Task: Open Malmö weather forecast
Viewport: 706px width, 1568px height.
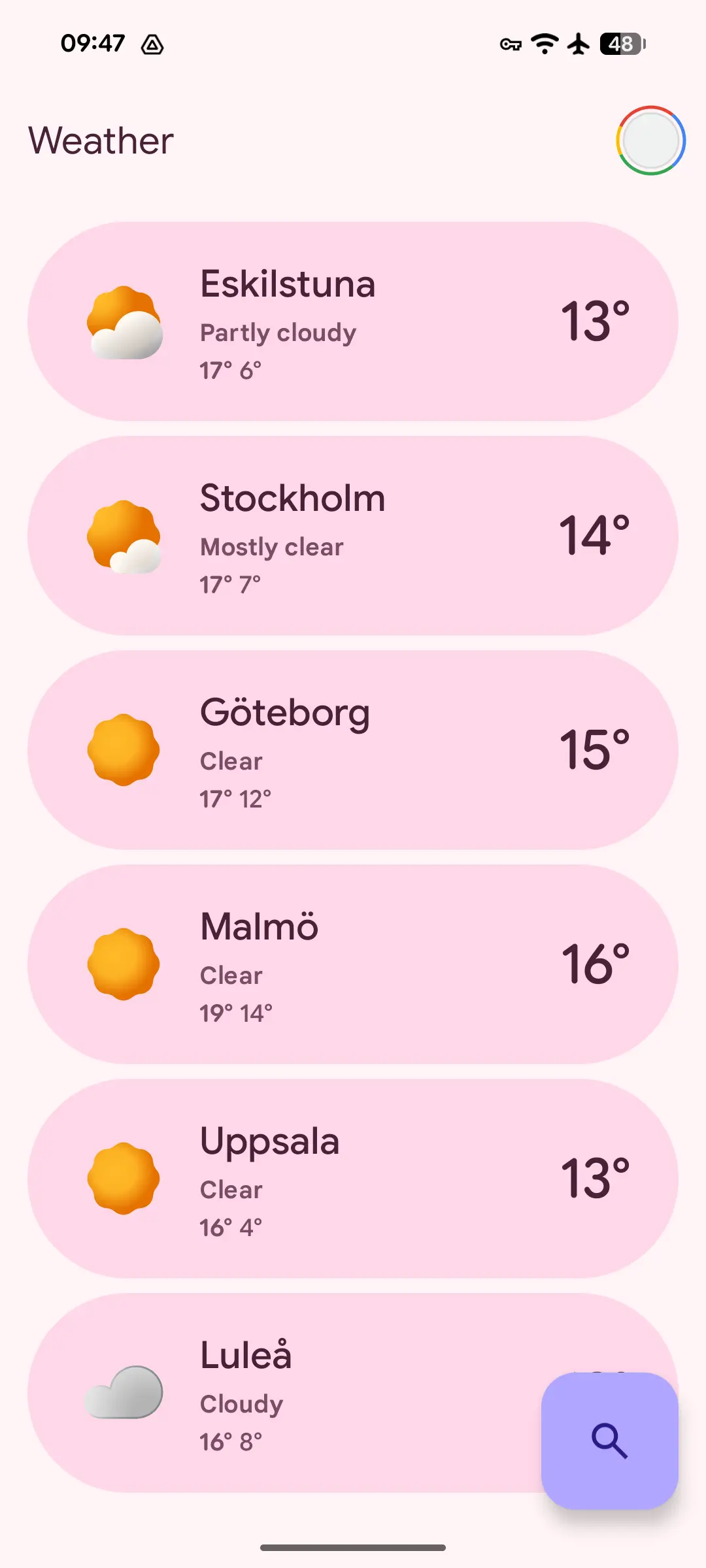Action: (353, 964)
